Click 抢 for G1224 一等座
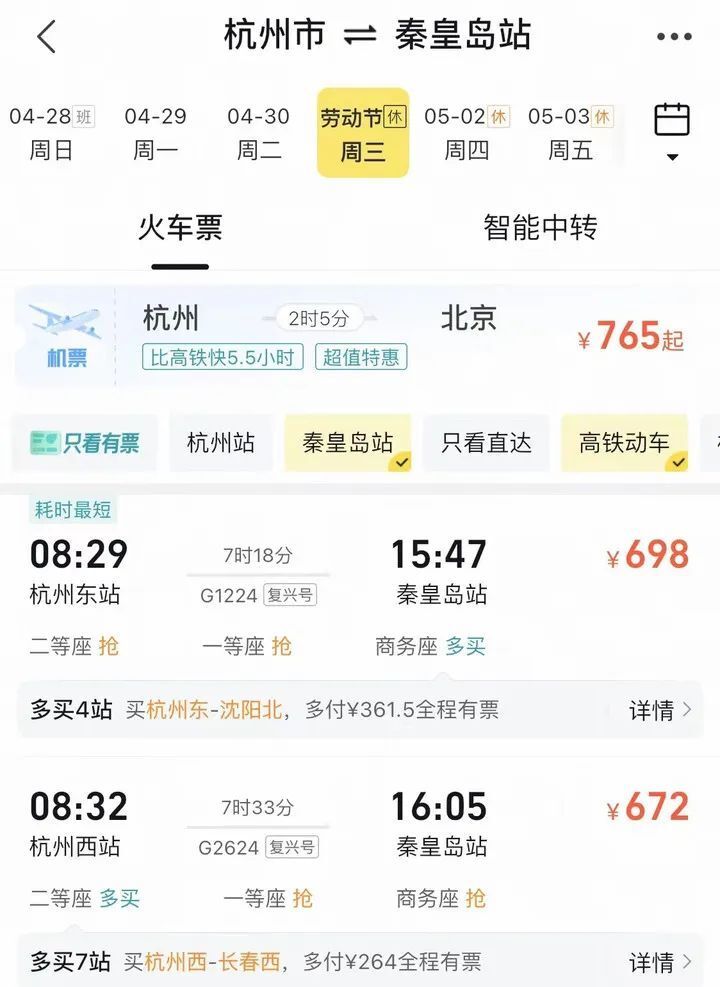Image resolution: width=720 pixels, height=987 pixels. tap(282, 647)
